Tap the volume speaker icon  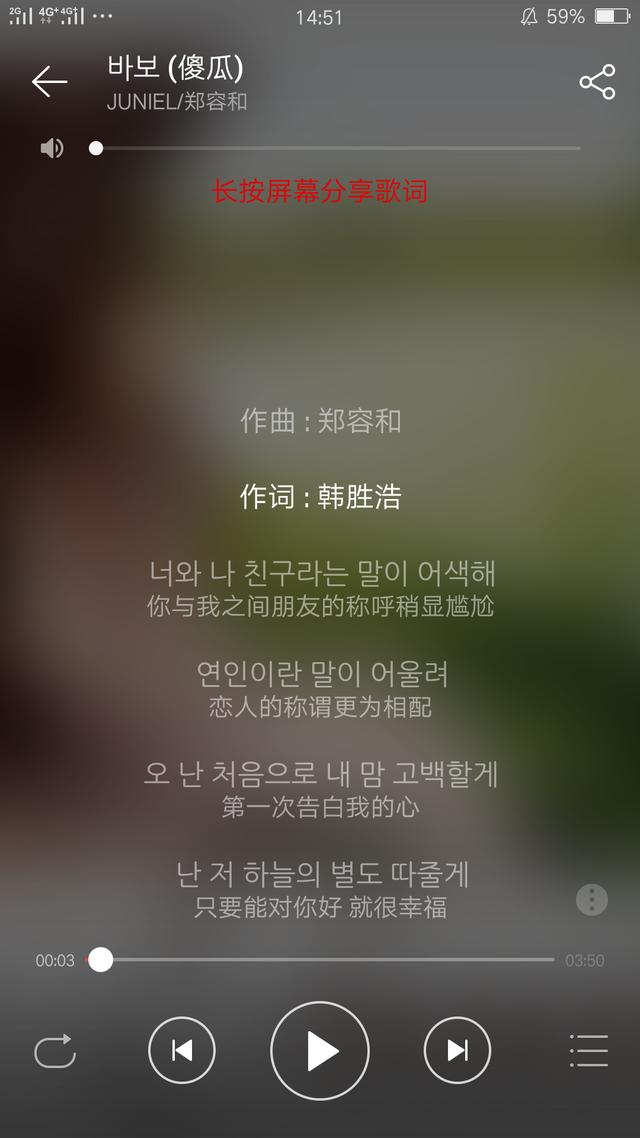coord(52,148)
